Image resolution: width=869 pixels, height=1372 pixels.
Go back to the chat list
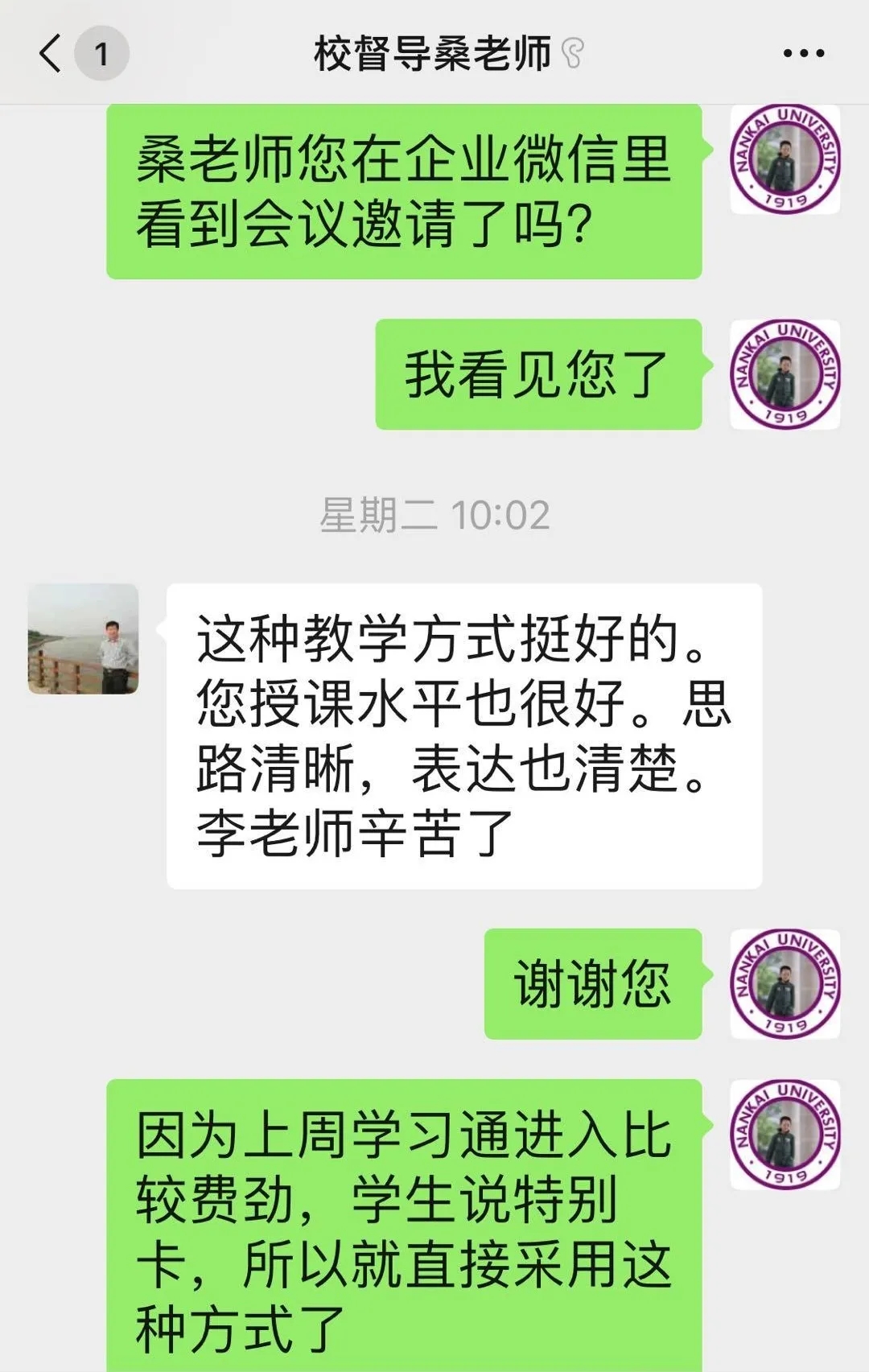[51, 54]
